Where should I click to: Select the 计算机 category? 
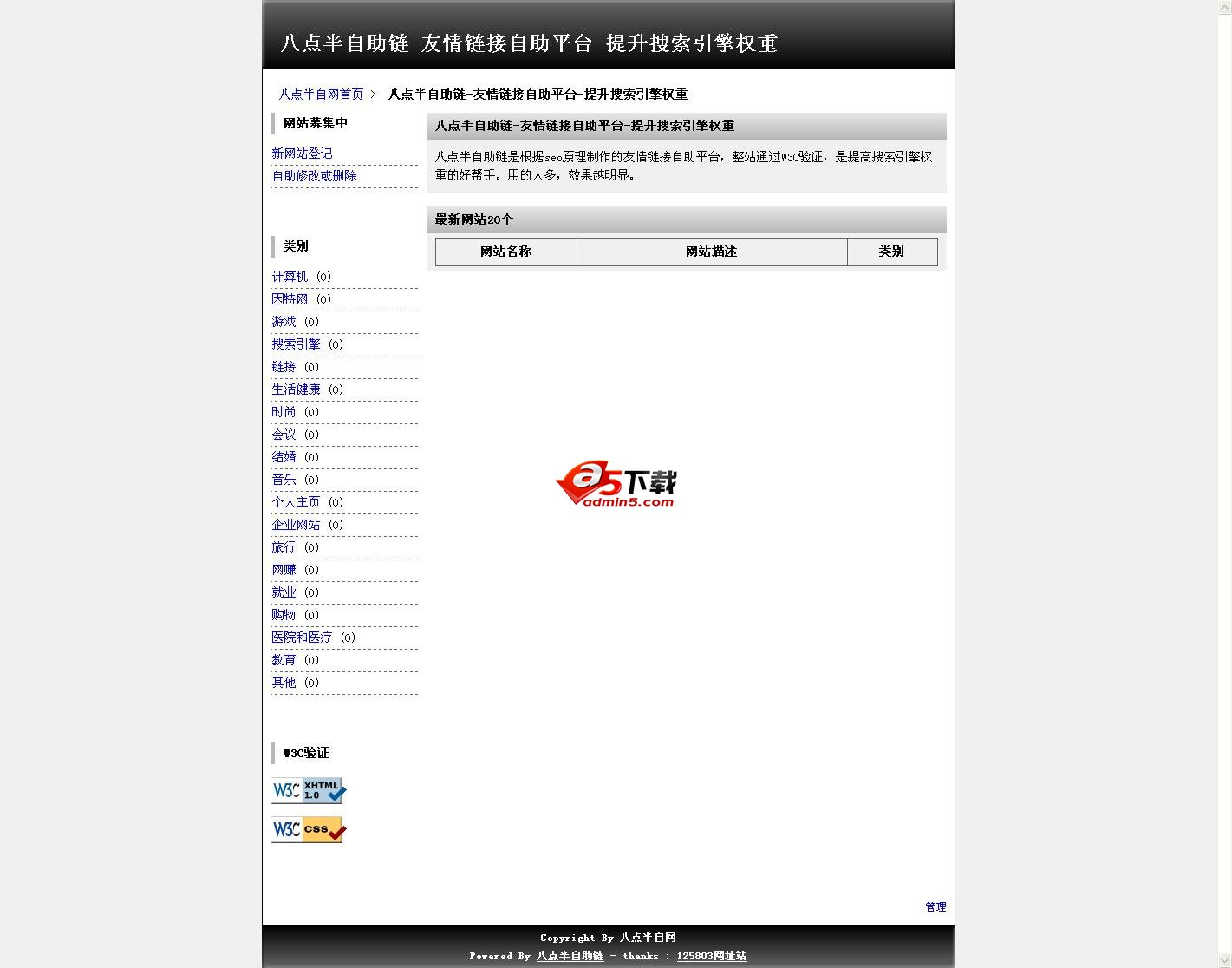290,277
